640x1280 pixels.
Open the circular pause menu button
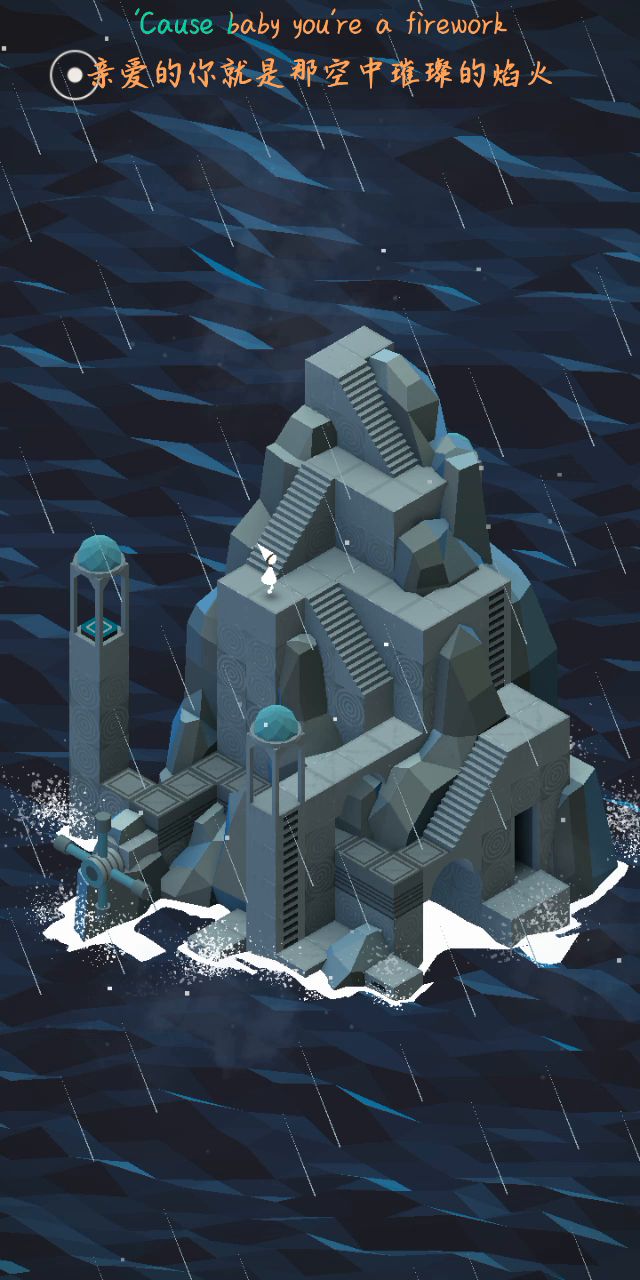74,74
